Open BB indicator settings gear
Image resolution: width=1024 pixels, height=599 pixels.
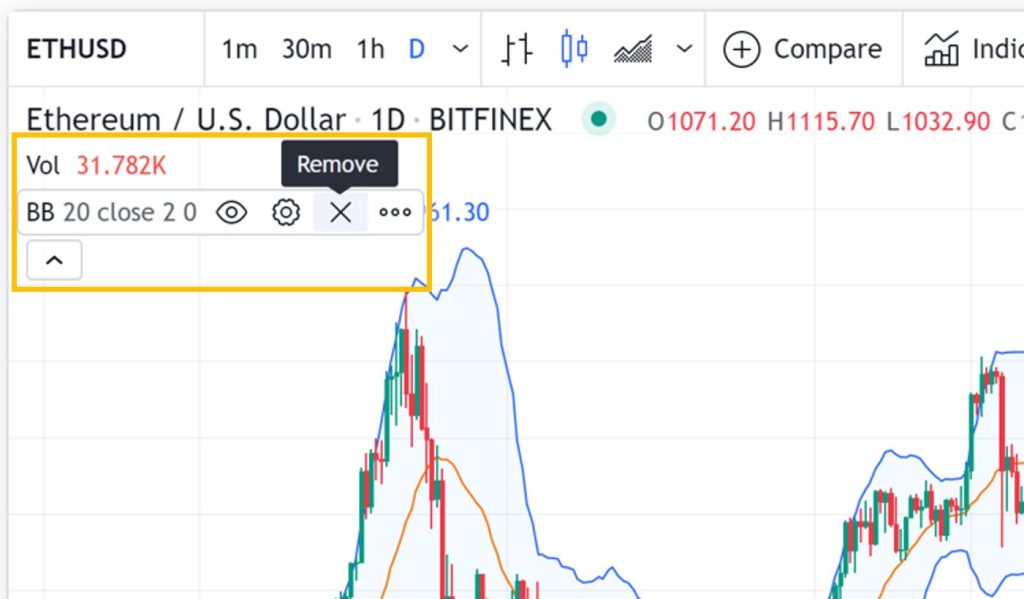[286, 212]
